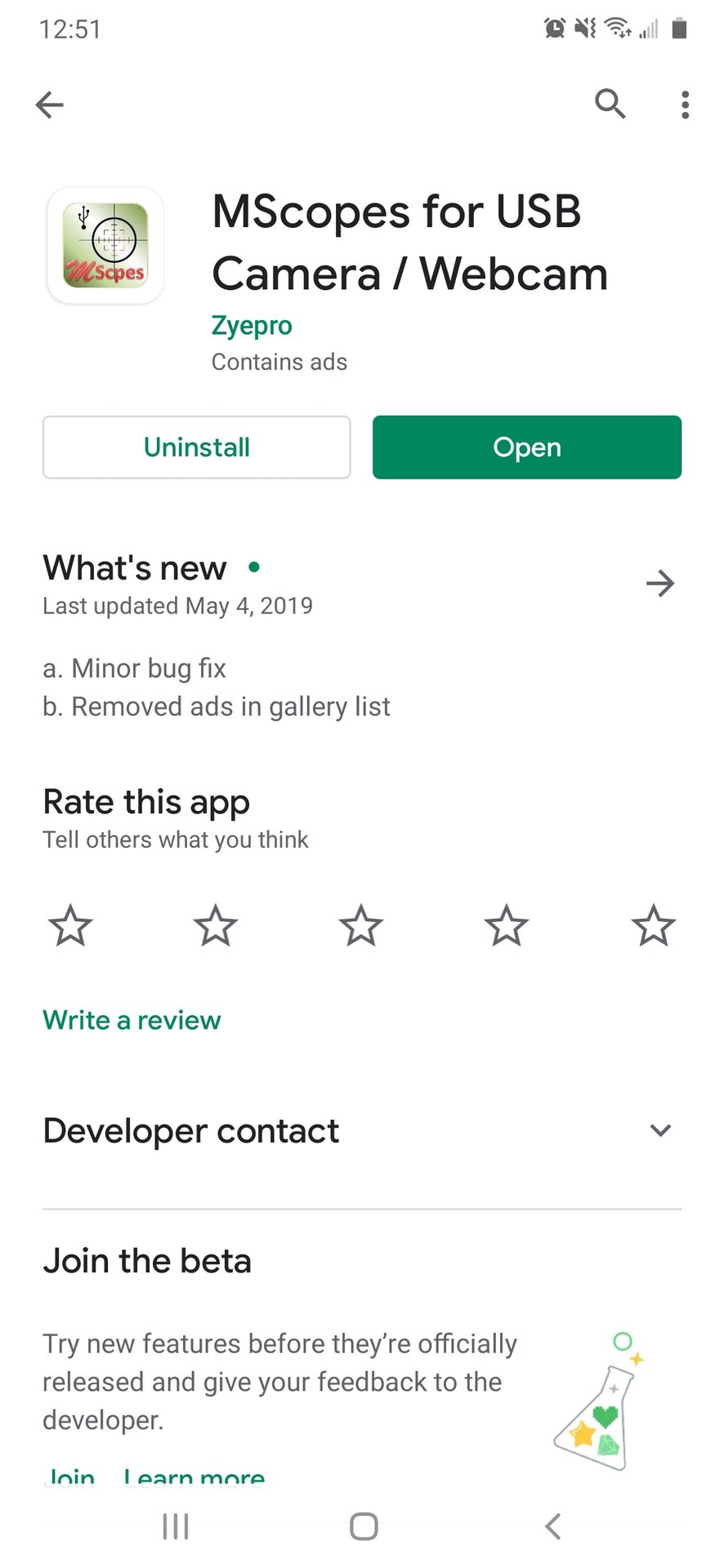The height and width of the screenshot is (1568, 724).
Task: Open the search icon
Action: point(610,104)
